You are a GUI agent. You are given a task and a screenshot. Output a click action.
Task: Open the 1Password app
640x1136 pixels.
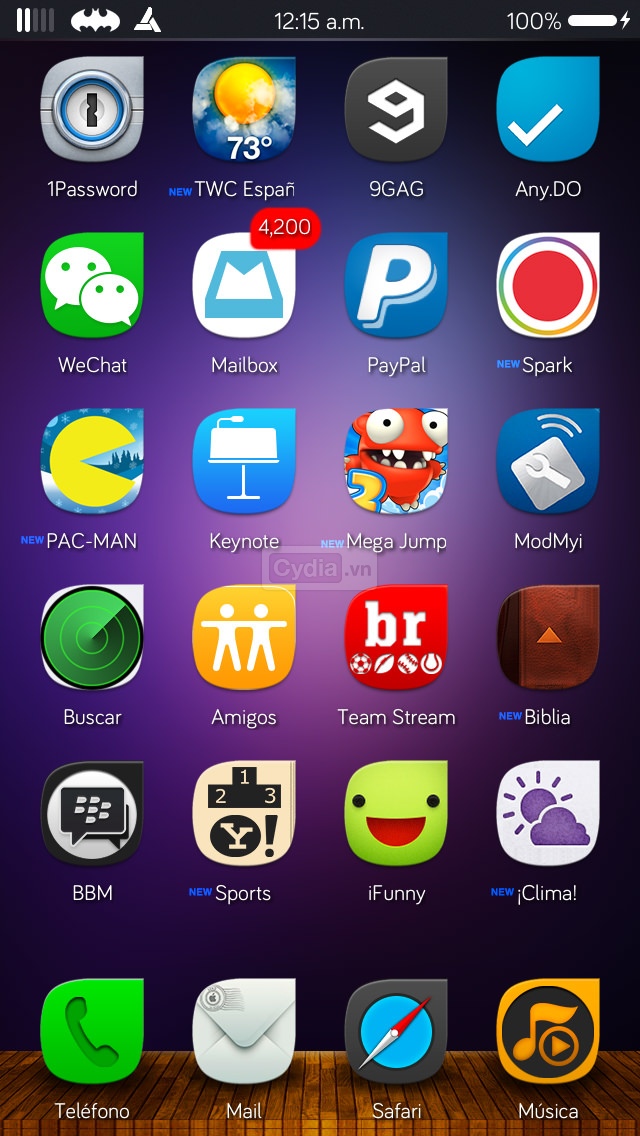pos(92,110)
